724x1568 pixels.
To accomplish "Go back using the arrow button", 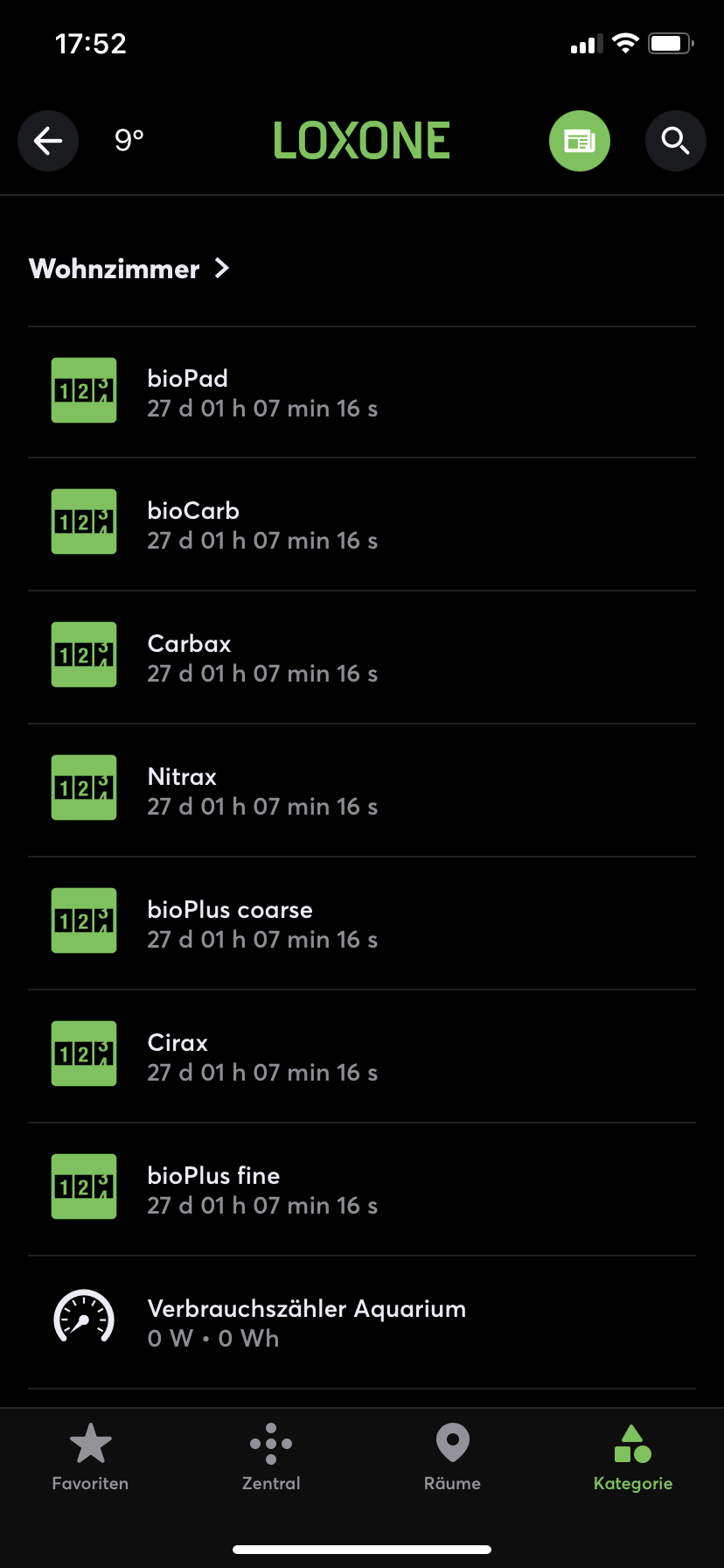I will 48,141.
